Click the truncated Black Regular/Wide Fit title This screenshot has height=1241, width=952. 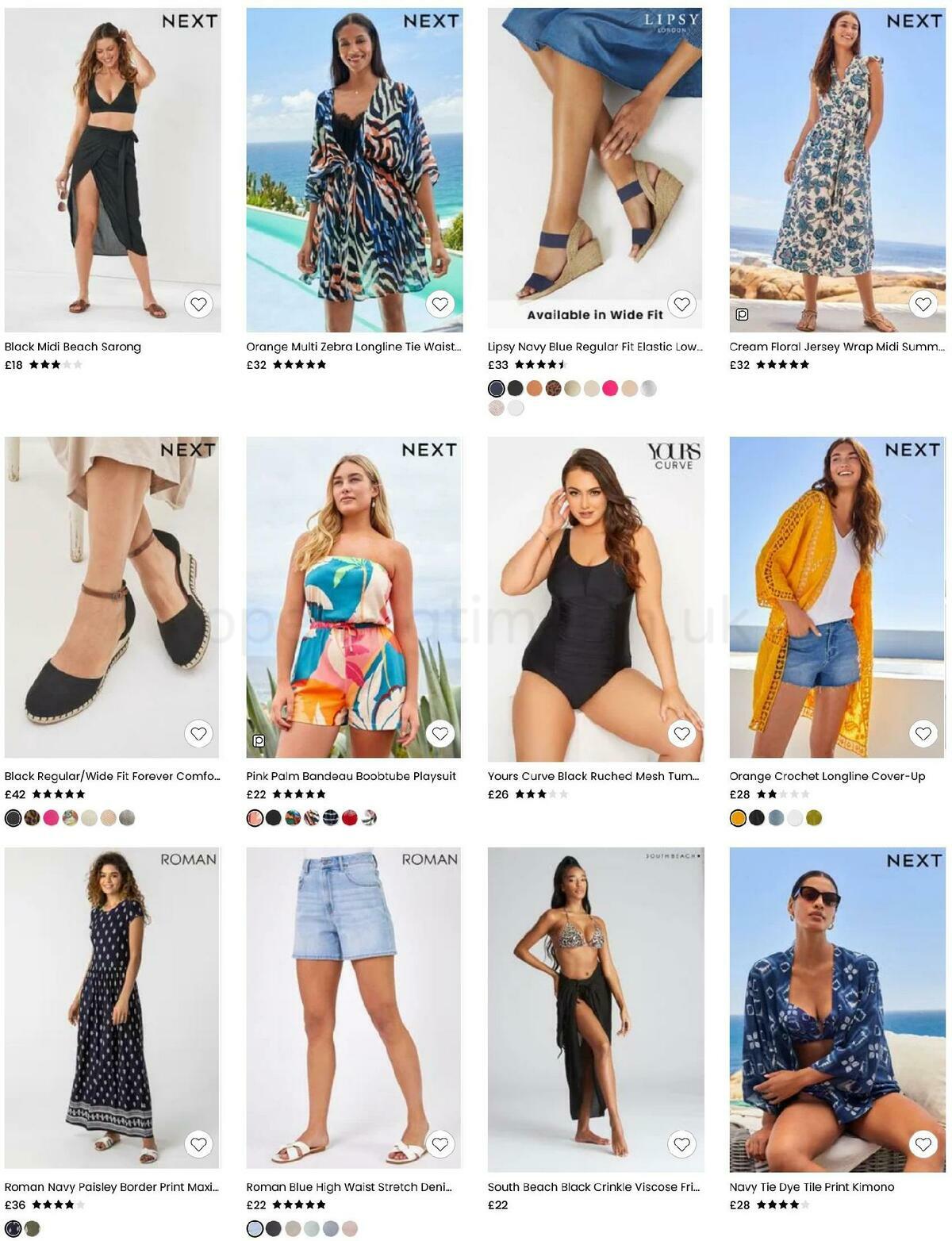pyautogui.click(x=111, y=776)
